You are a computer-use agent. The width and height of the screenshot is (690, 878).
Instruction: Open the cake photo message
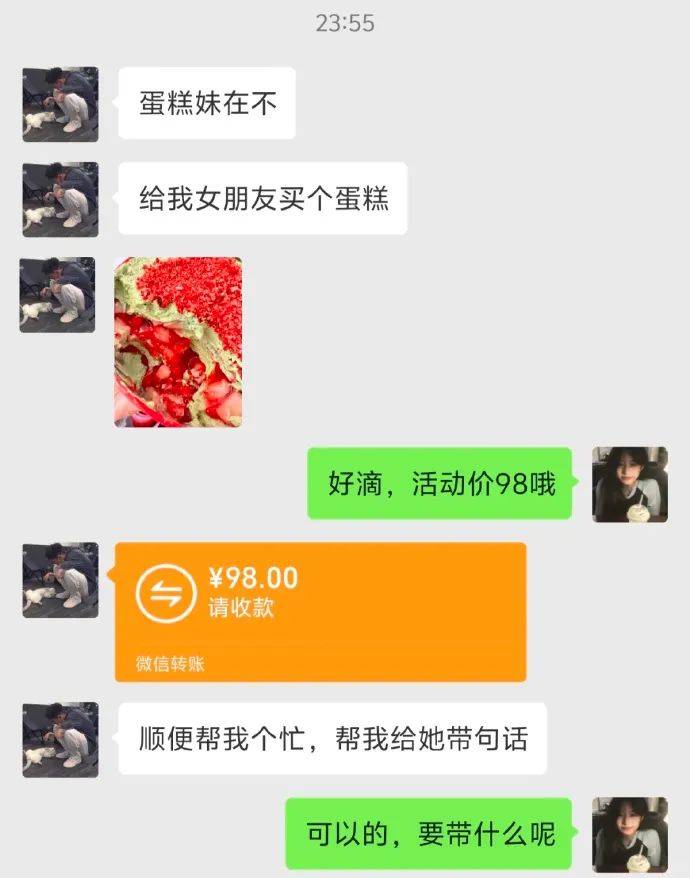coord(178,342)
